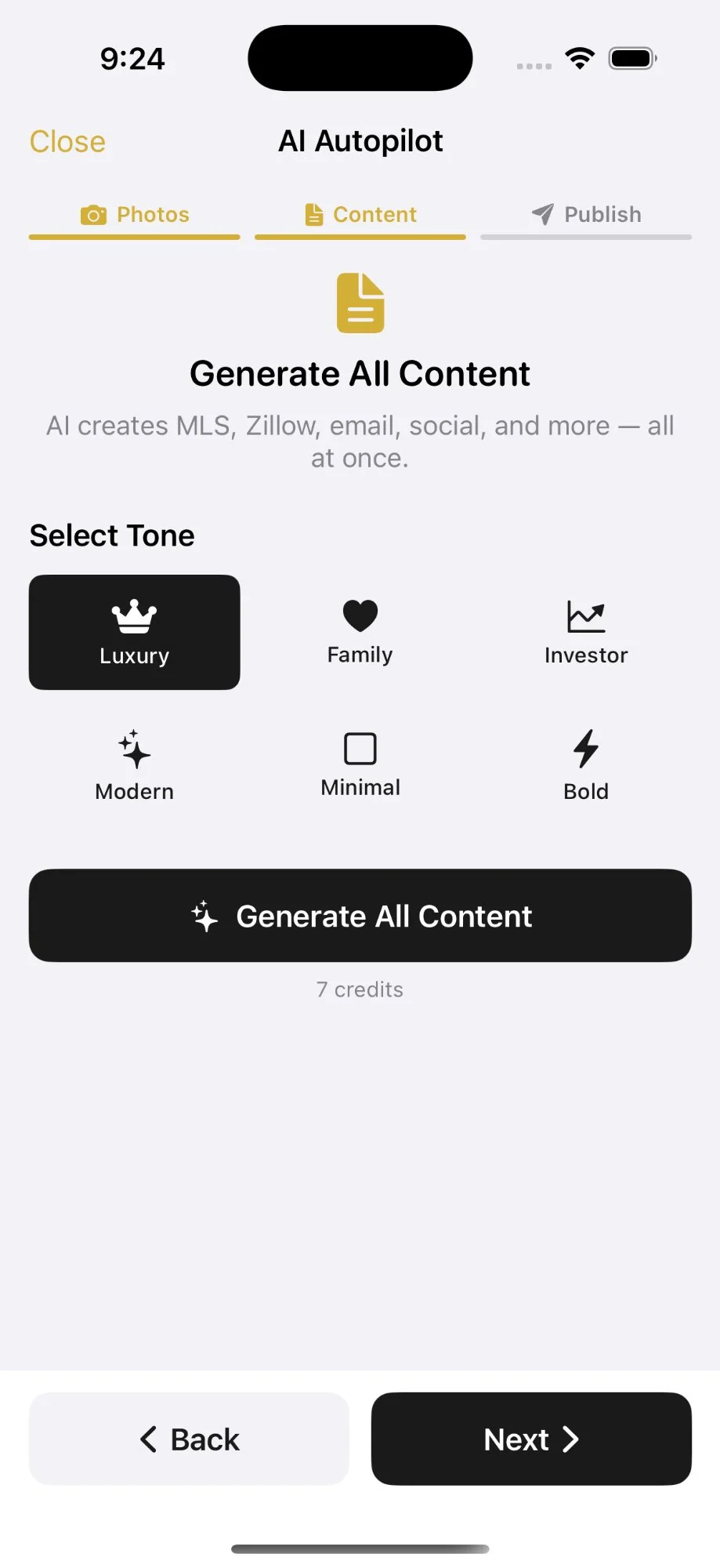Click the heart icon above Family
Viewport: 720px width, 1568px height.
click(360, 615)
